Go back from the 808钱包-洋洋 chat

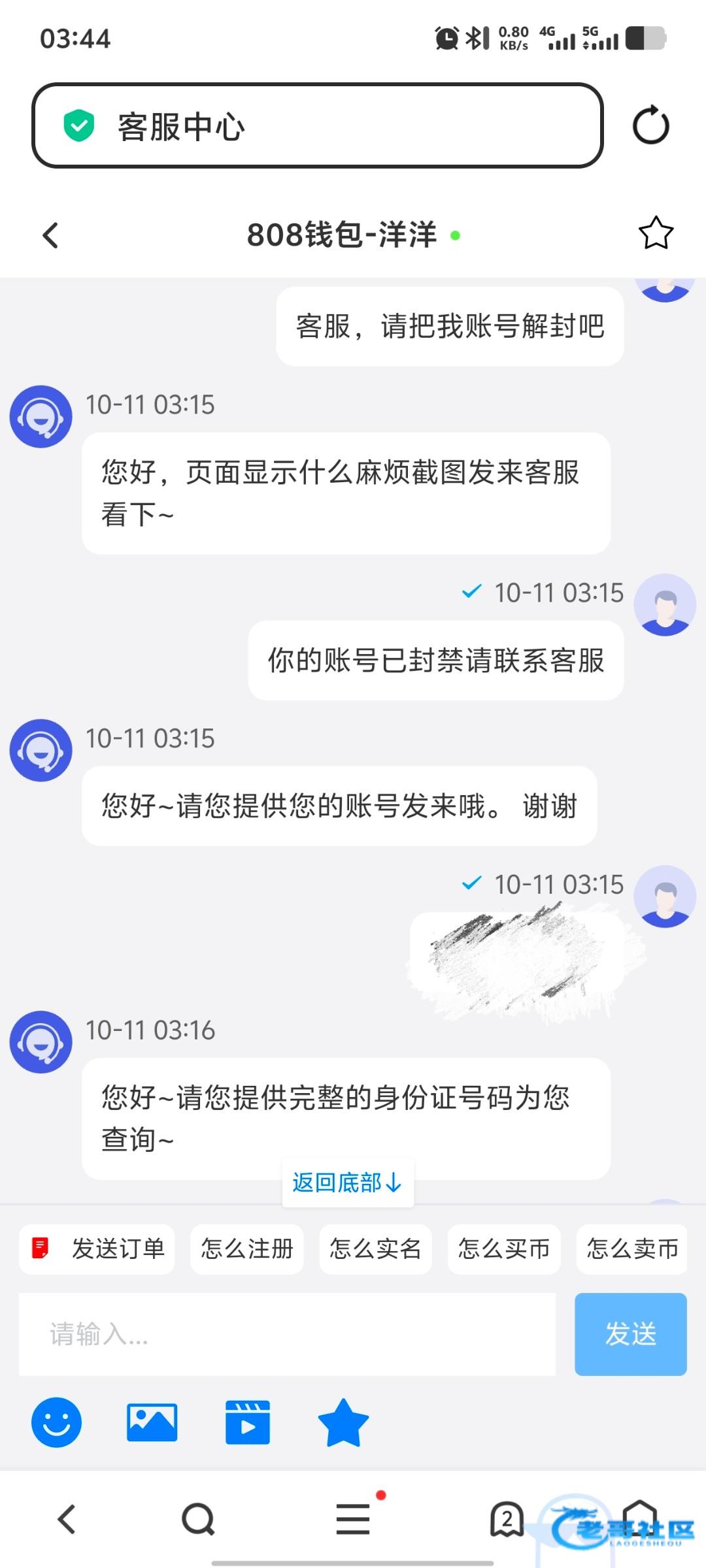(50, 235)
